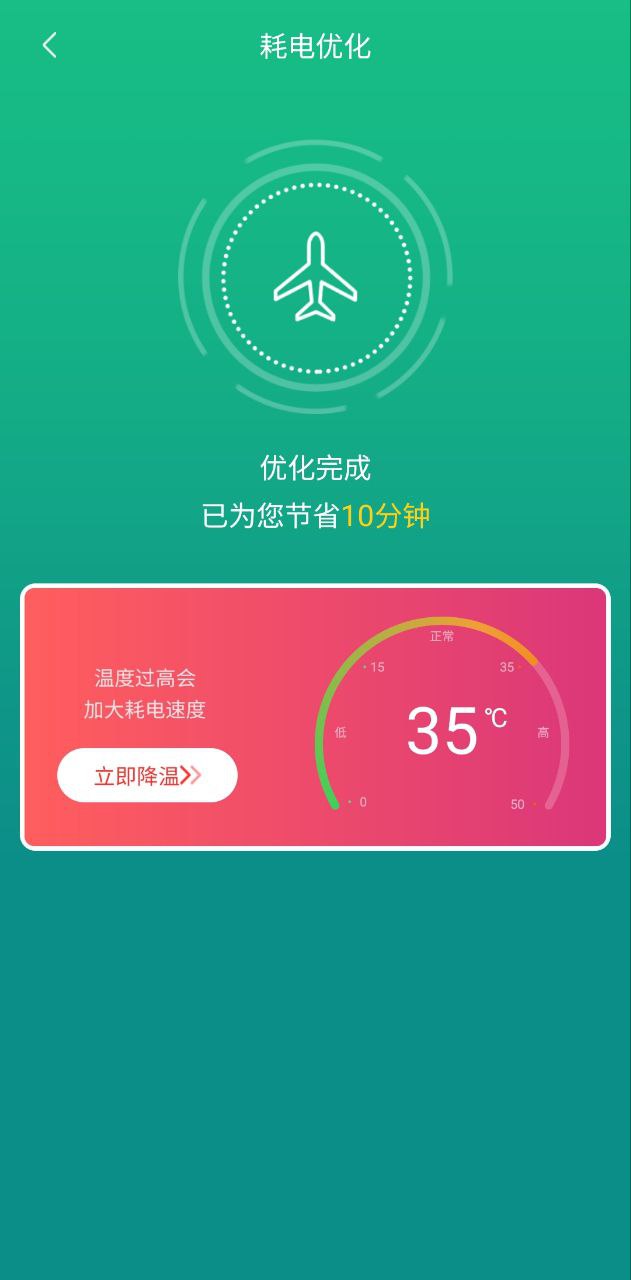Tap the 立即降温 button
631x1280 pixels.
point(147,775)
